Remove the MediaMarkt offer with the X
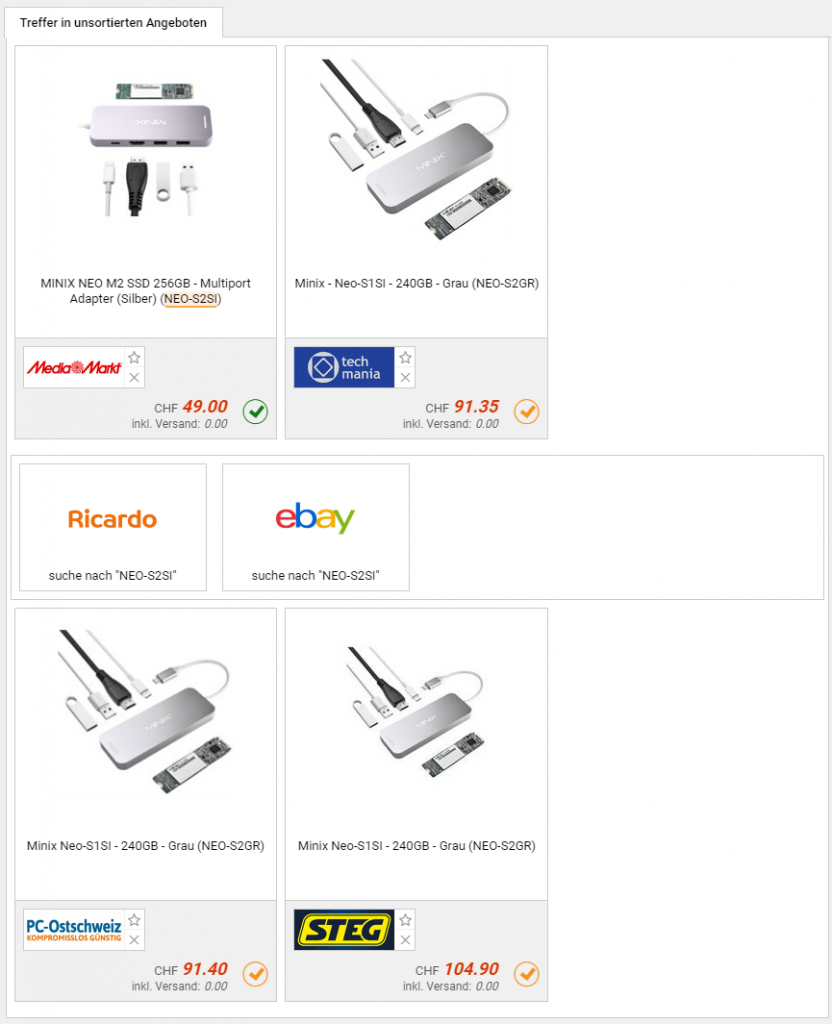832x1024 pixels. click(135, 377)
